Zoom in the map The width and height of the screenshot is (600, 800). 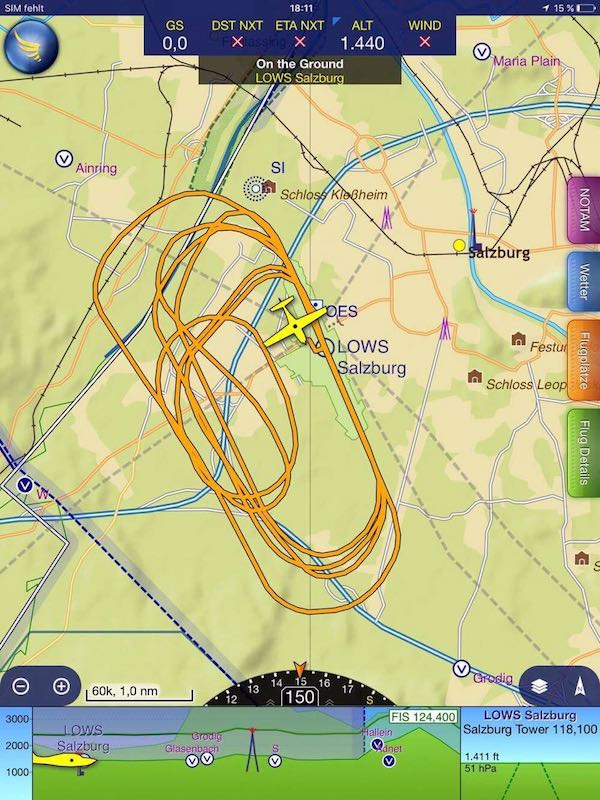tap(61, 686)
